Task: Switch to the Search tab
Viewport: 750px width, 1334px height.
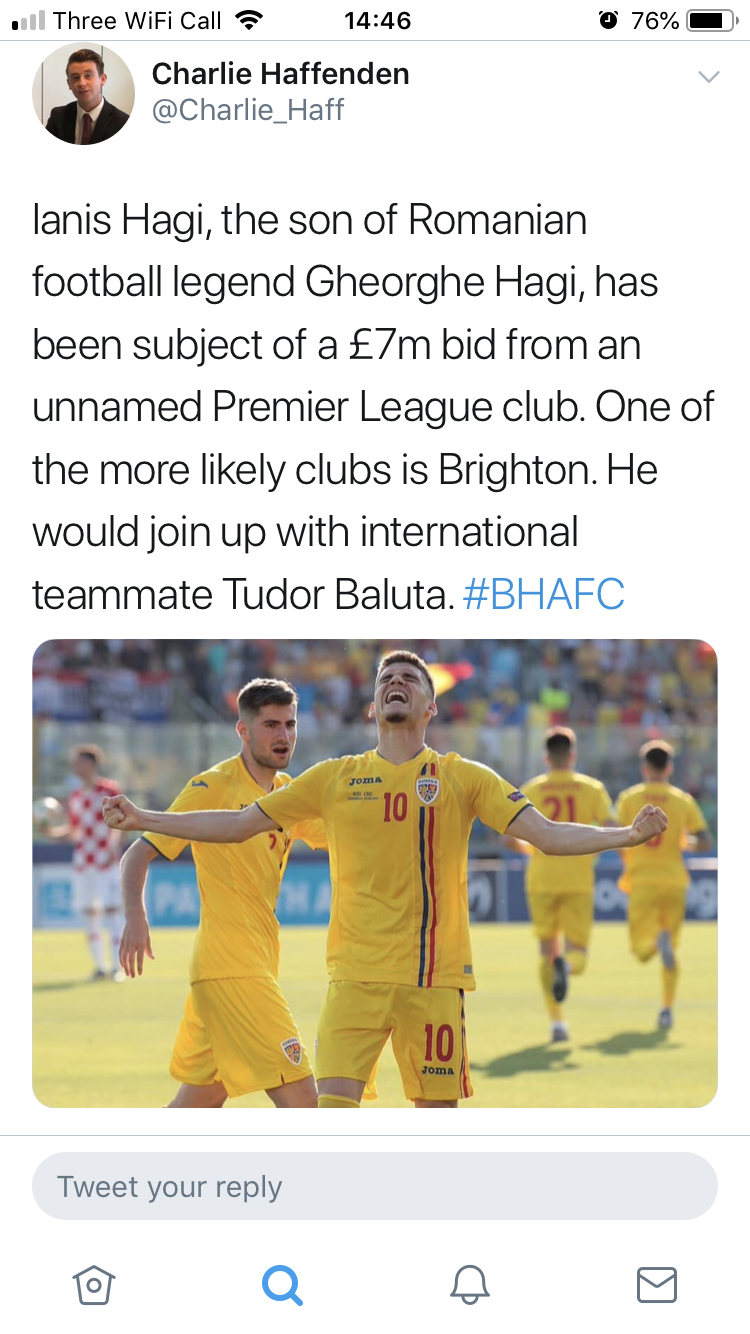Action: [282, 1284]
